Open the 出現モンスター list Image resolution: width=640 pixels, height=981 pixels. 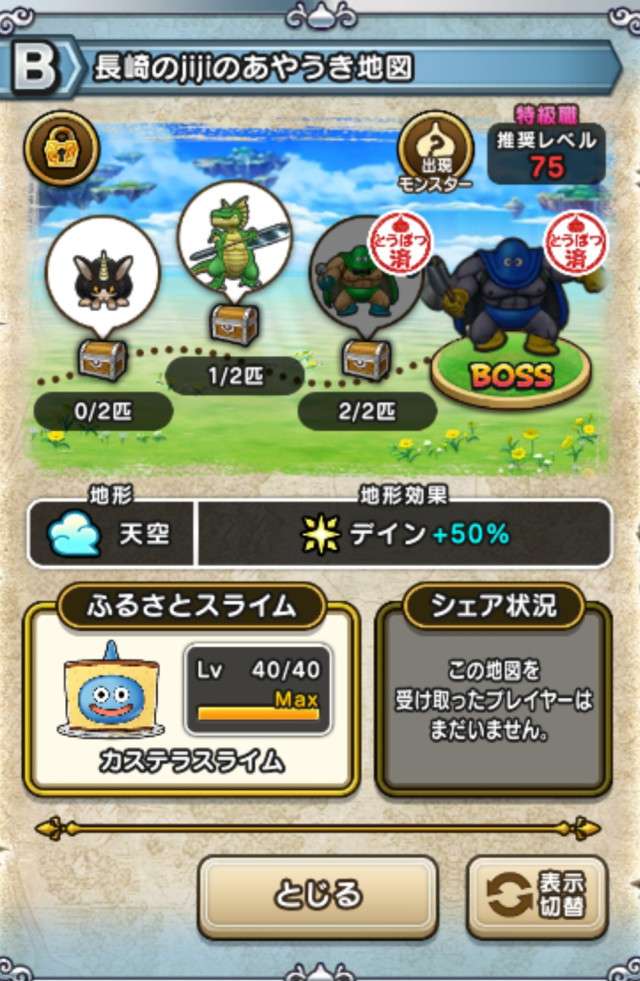click(434, 152)
